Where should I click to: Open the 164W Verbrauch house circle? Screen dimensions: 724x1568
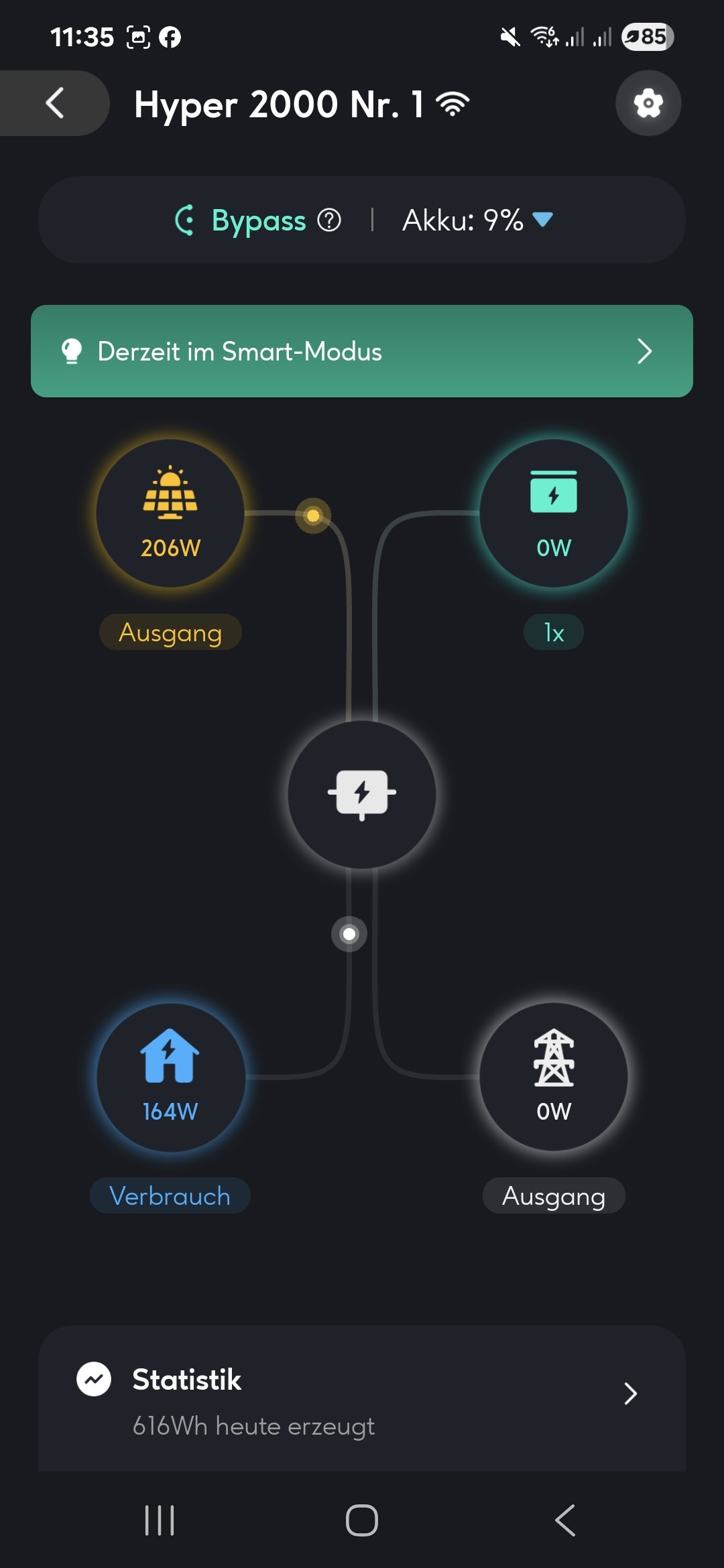point(170,1077)
